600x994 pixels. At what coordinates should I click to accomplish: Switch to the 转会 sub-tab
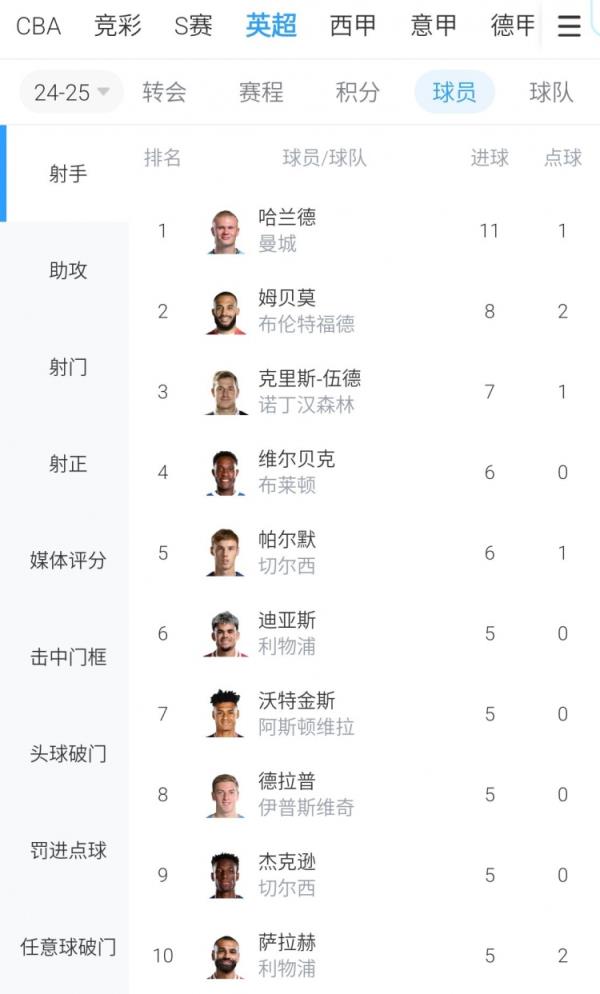pos(164,93)
